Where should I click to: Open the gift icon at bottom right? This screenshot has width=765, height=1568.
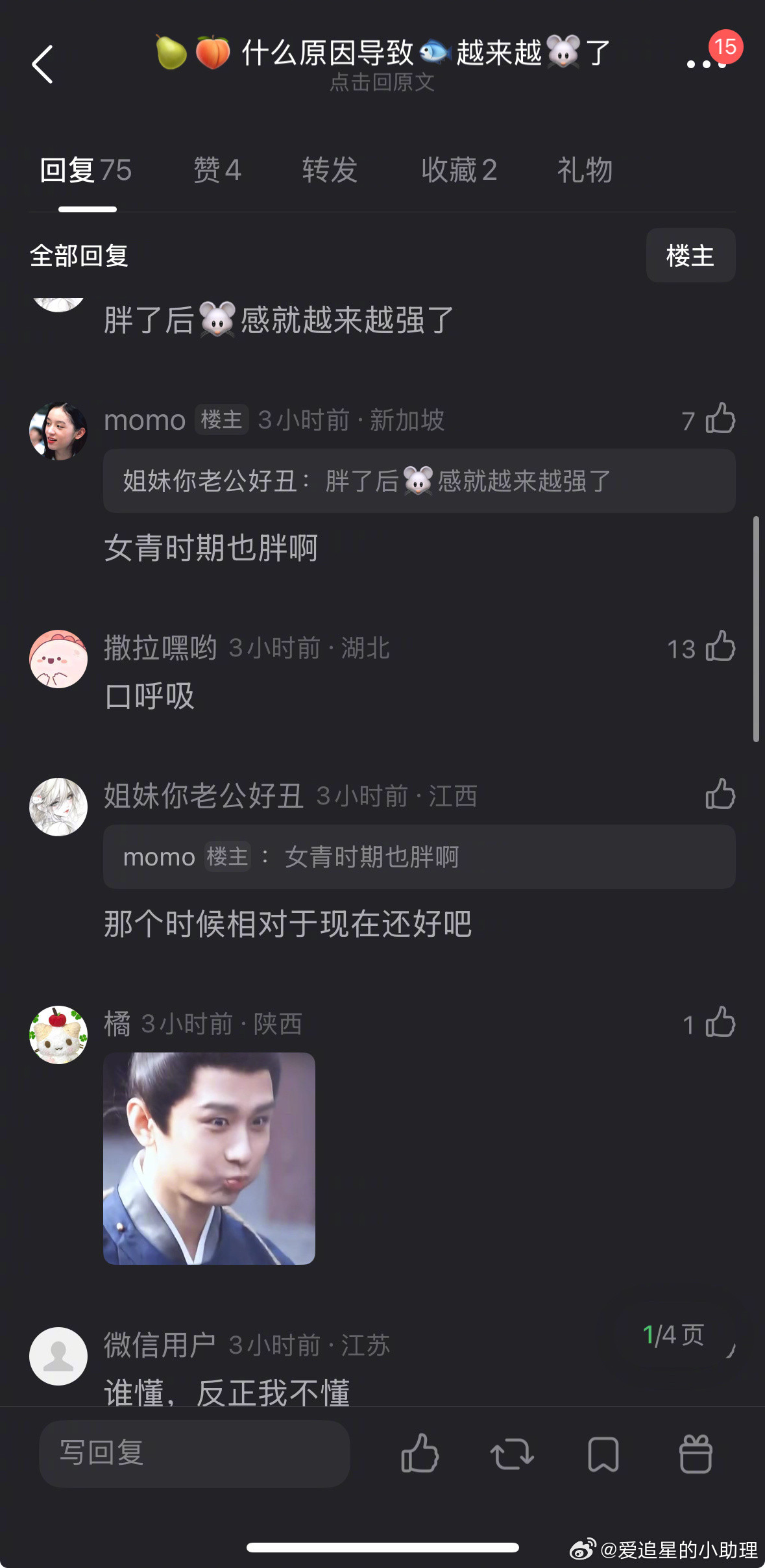695,1454
